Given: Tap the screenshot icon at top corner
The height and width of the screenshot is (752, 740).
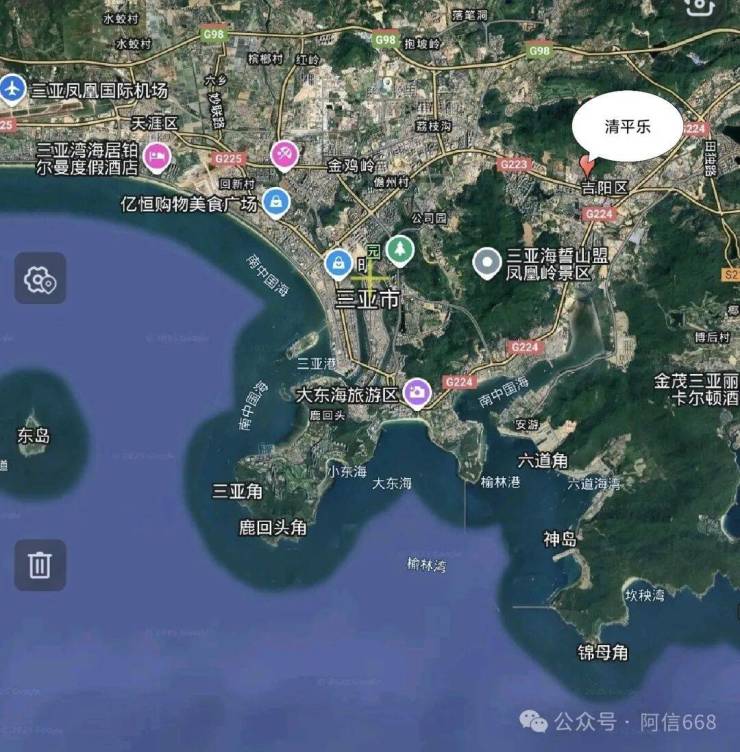Looking at the screenshot, I should [x=701, y=8].
